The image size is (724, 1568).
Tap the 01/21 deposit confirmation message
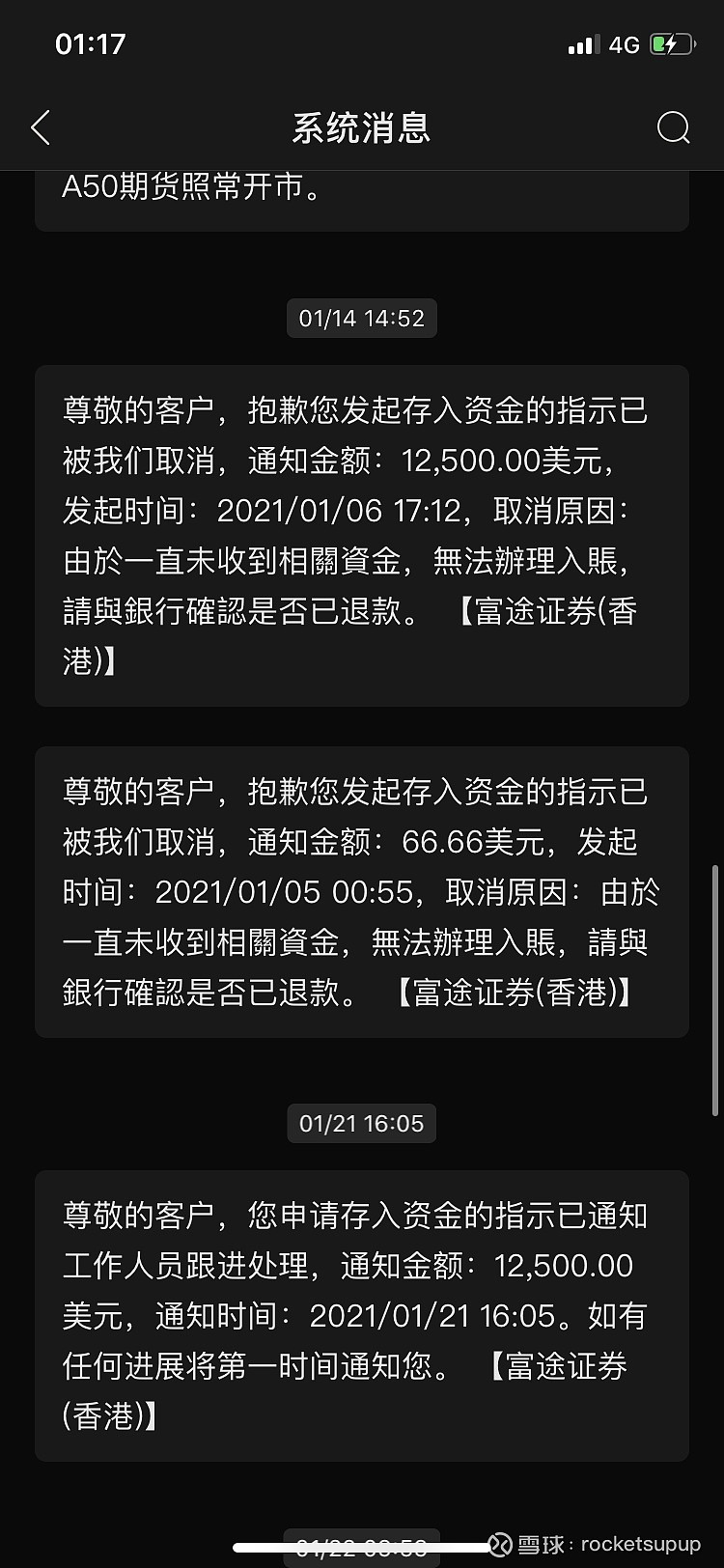pos(361,1315)
